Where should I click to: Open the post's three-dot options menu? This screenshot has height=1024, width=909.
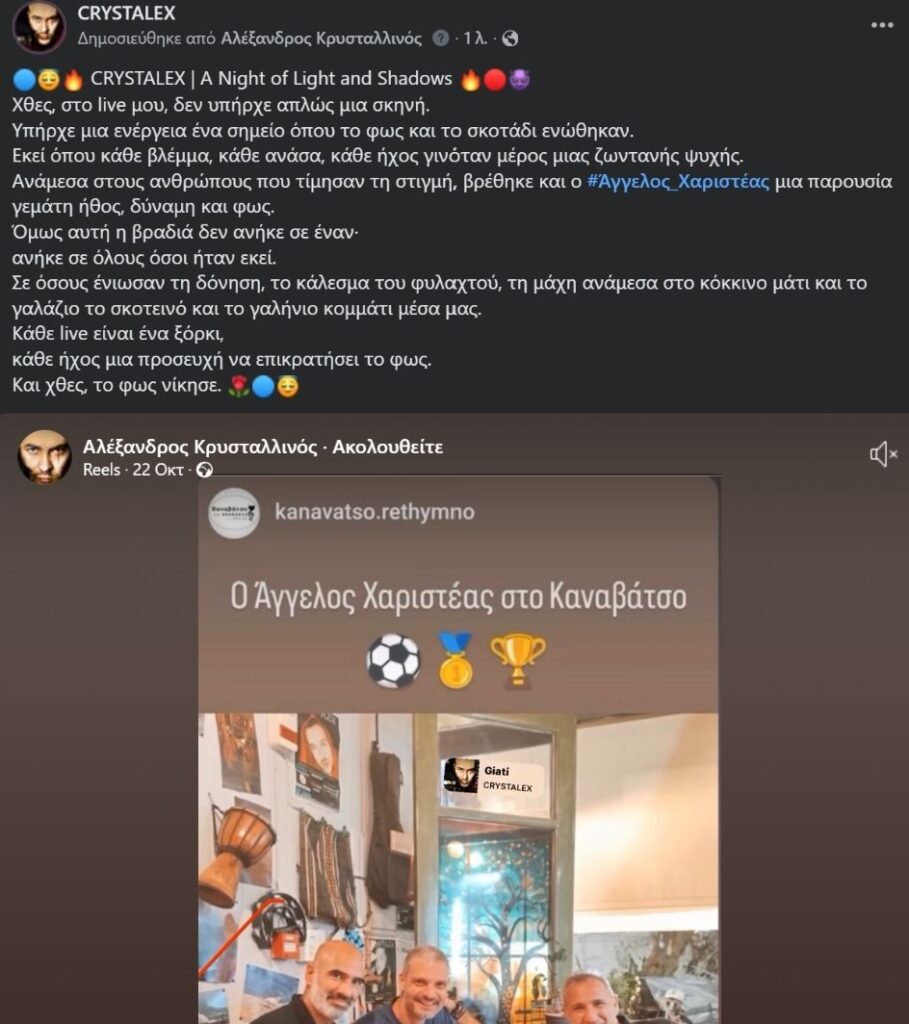[881, 25]
